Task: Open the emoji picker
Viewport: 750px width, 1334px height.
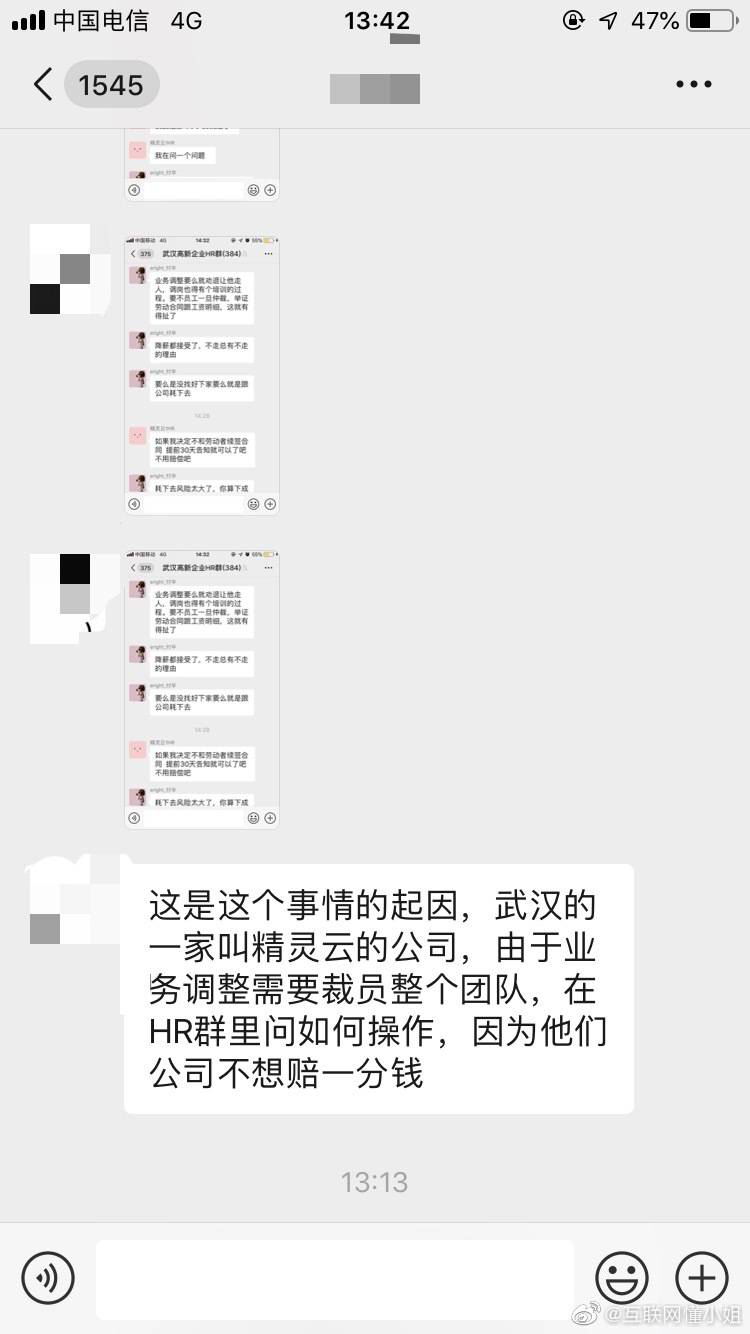Action: point(622,1277)
